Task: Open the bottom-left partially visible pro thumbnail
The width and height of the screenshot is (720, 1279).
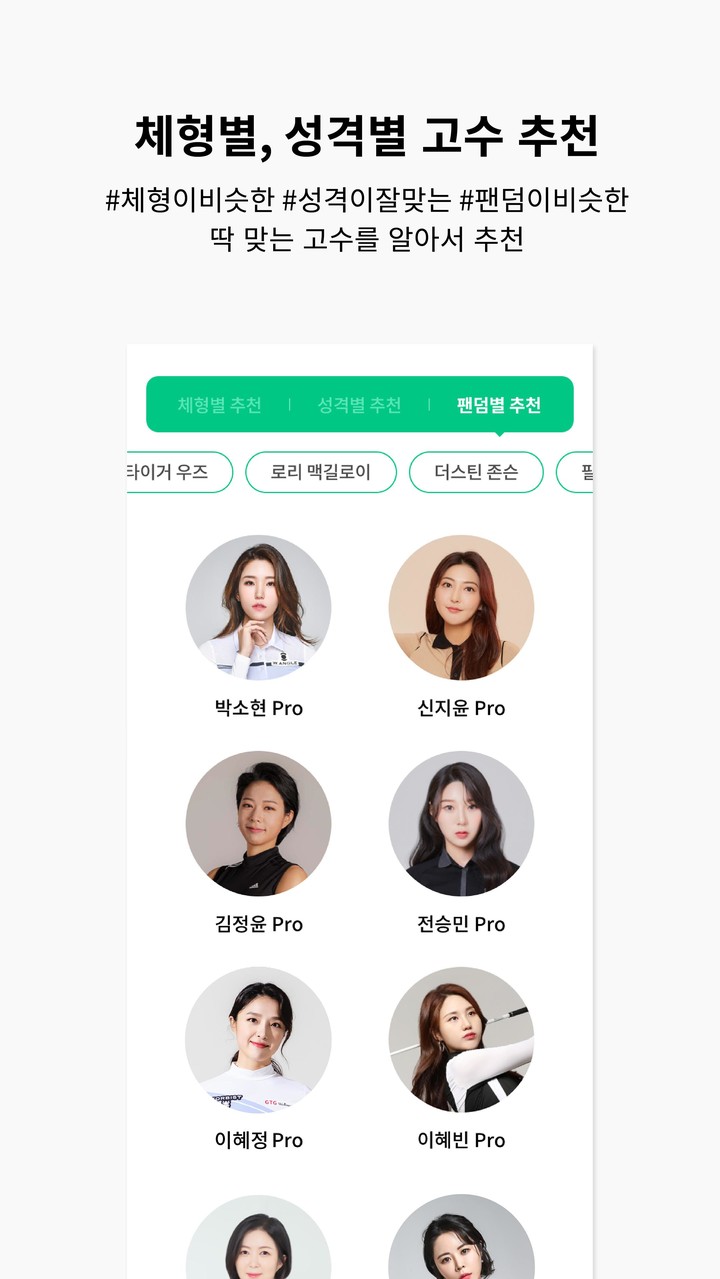Action: click(x=257, y=1245)
